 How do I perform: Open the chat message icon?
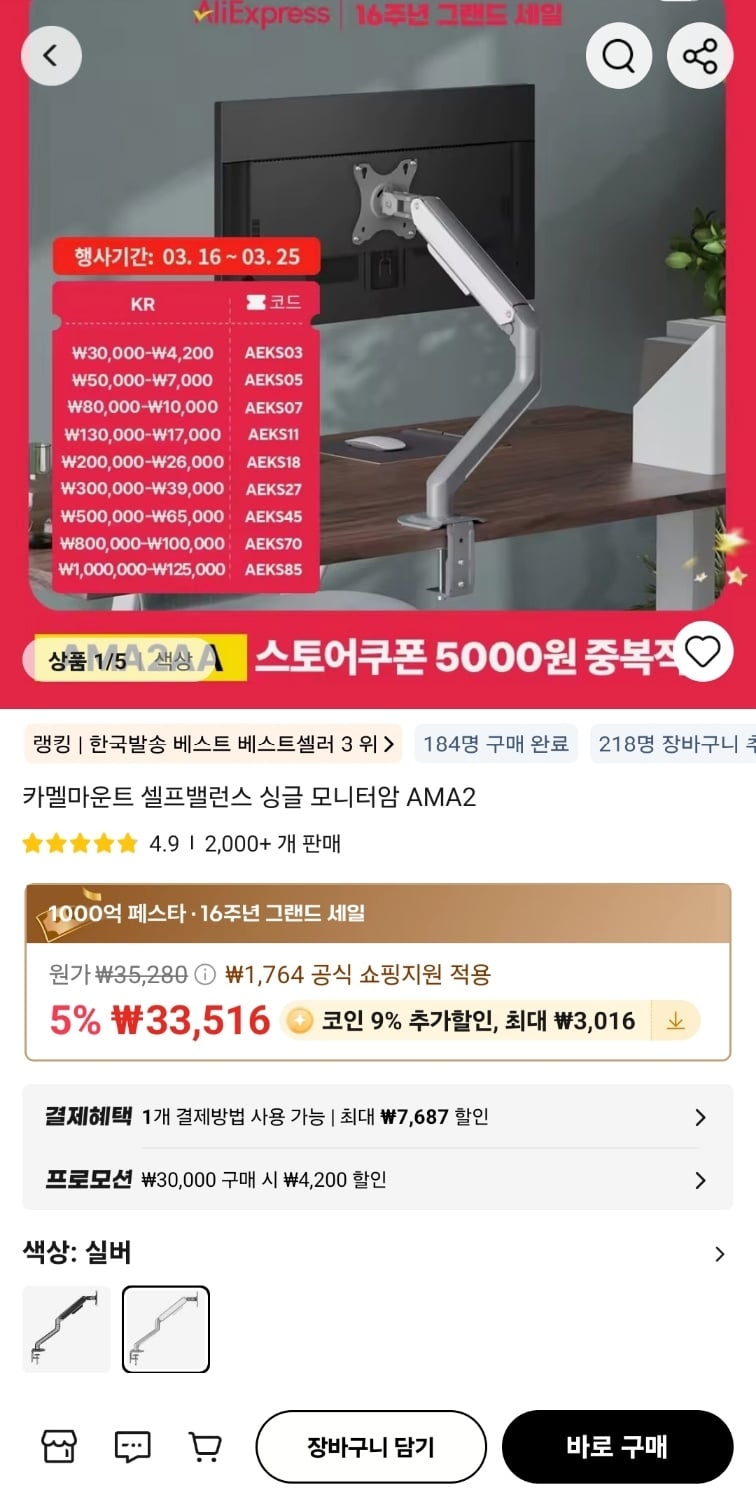[132, 1446]
